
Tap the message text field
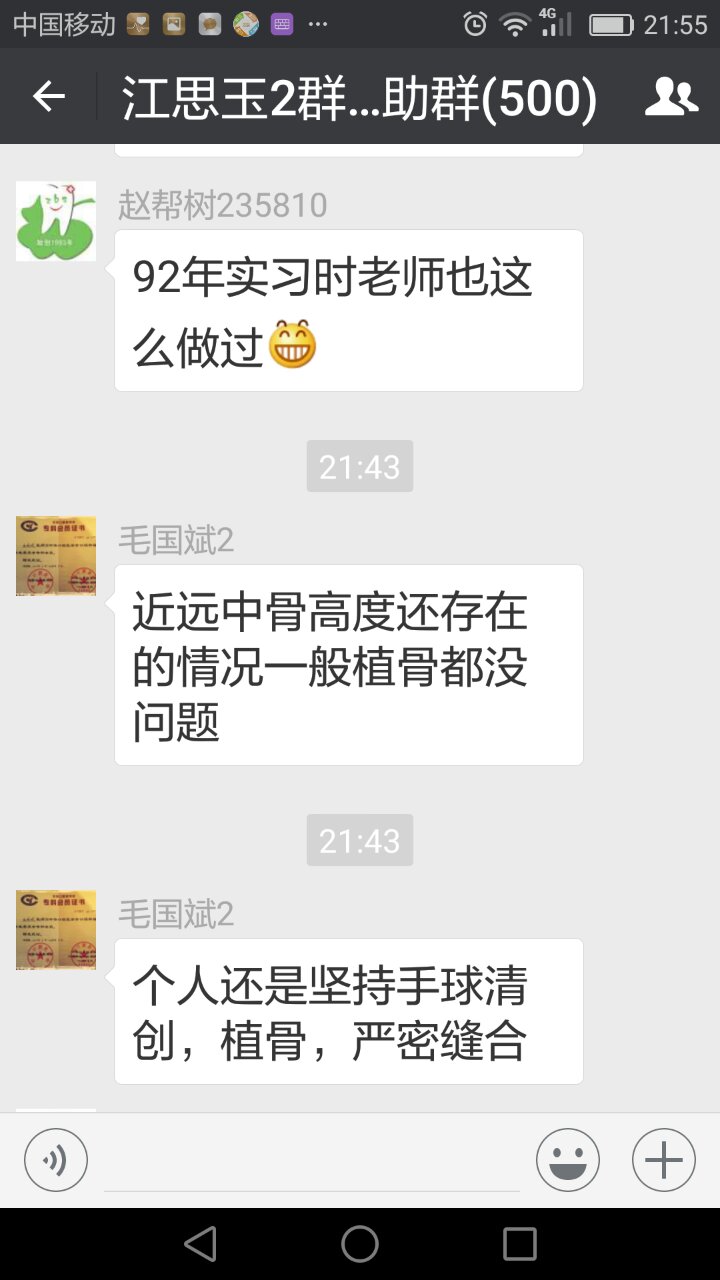tap(312, 1162)
